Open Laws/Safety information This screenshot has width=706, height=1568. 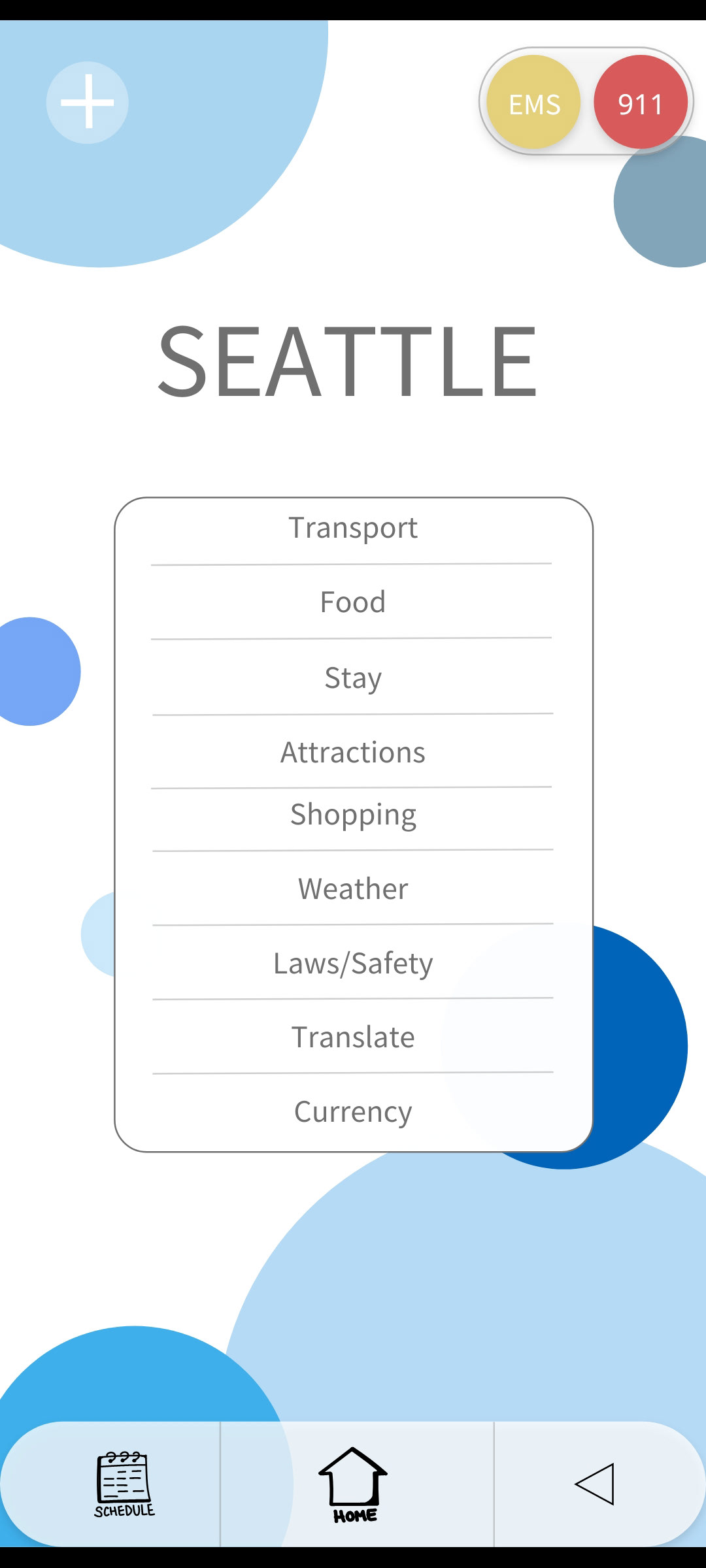point(353,963)
